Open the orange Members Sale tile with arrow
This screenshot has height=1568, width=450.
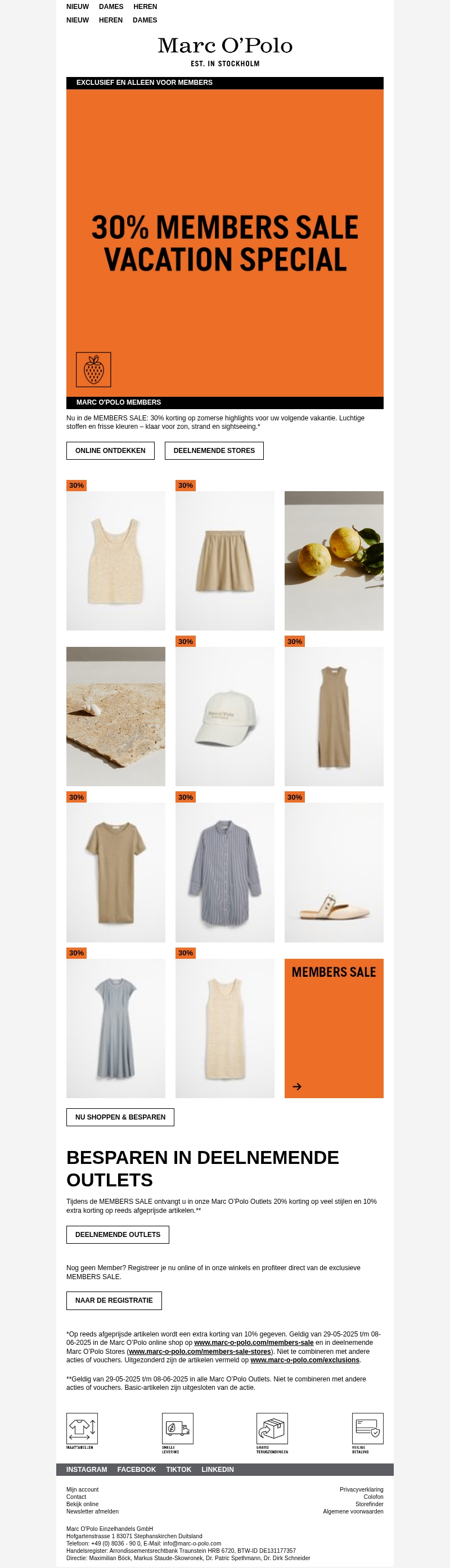point(334,1028)
